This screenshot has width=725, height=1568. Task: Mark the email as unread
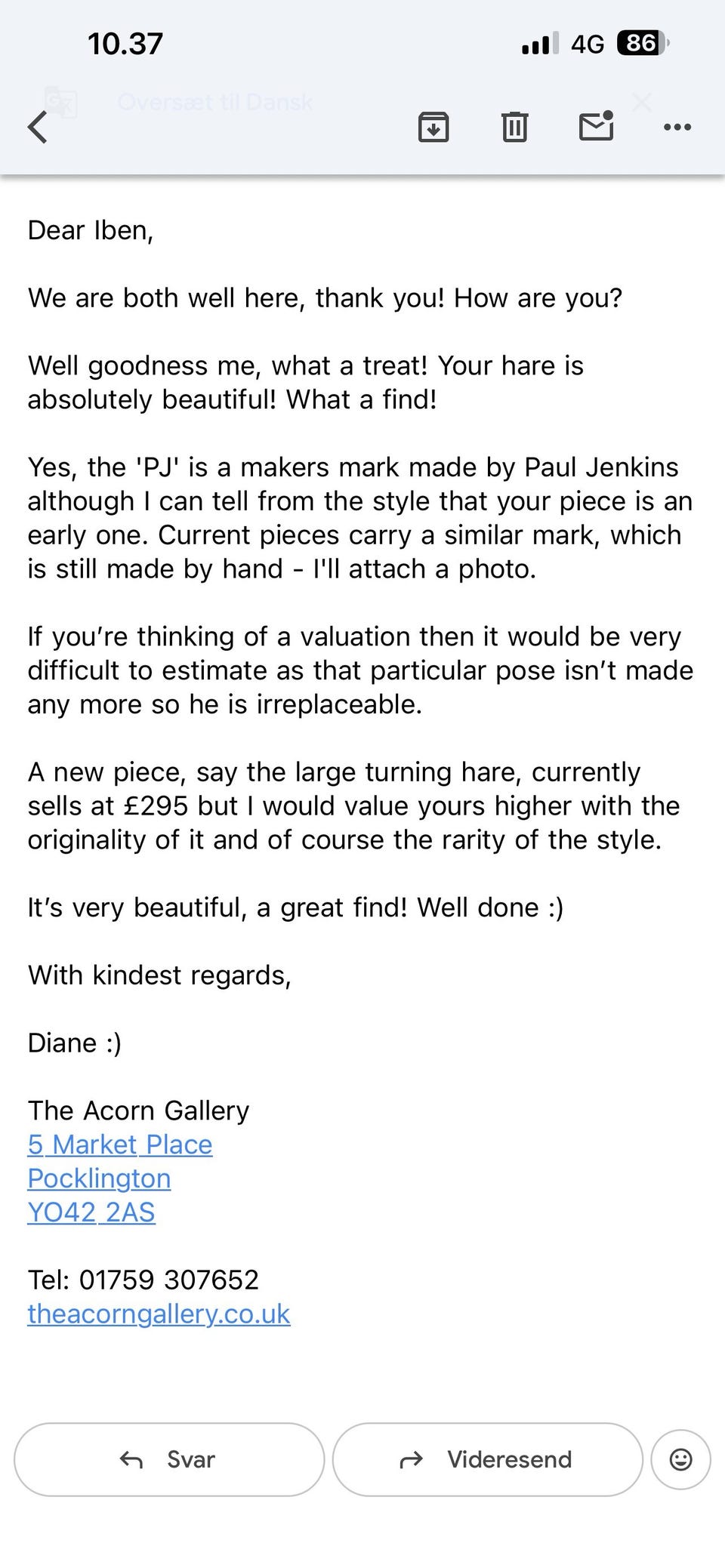pyautogui.click(x=596, y=126)
